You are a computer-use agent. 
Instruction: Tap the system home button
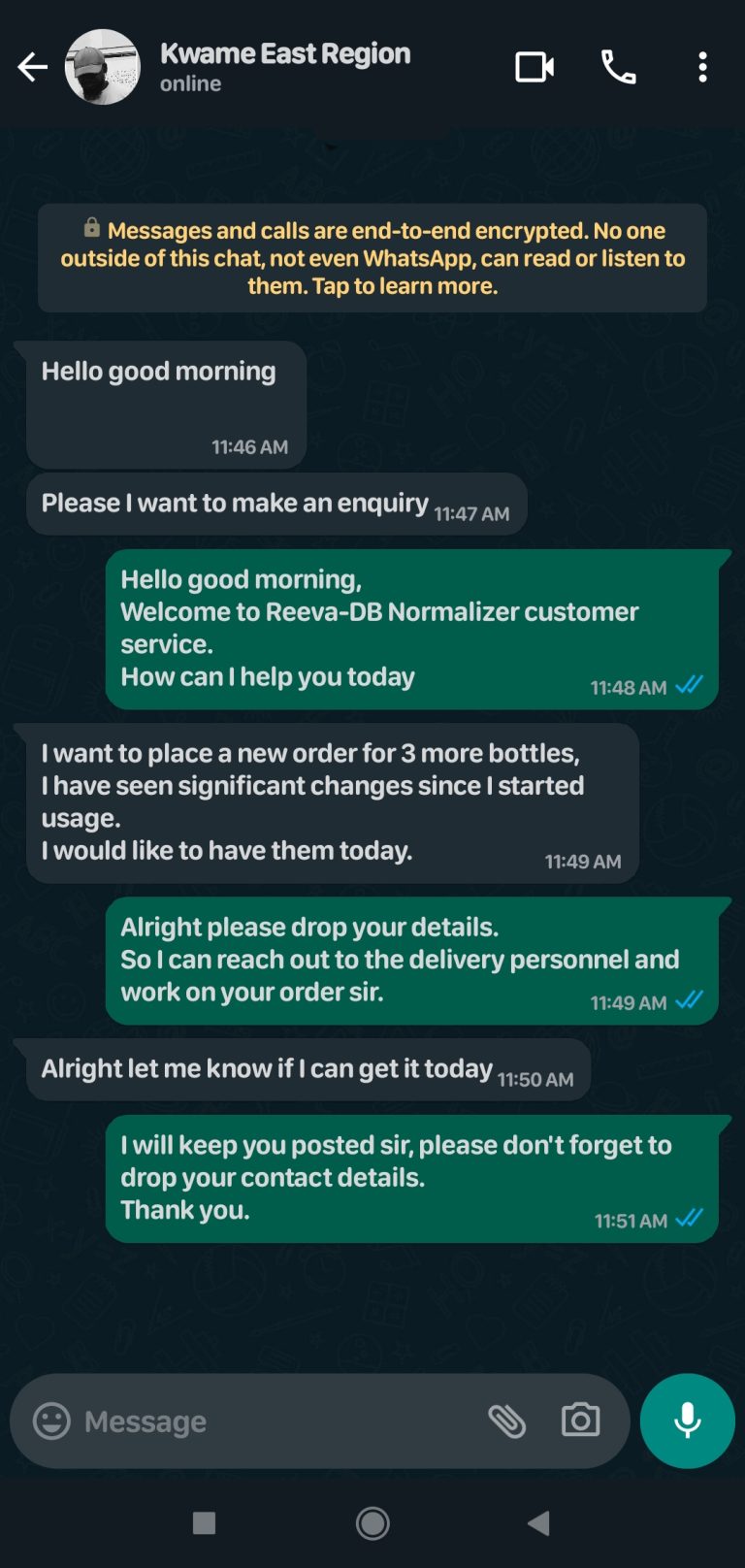pos(372,1523)
